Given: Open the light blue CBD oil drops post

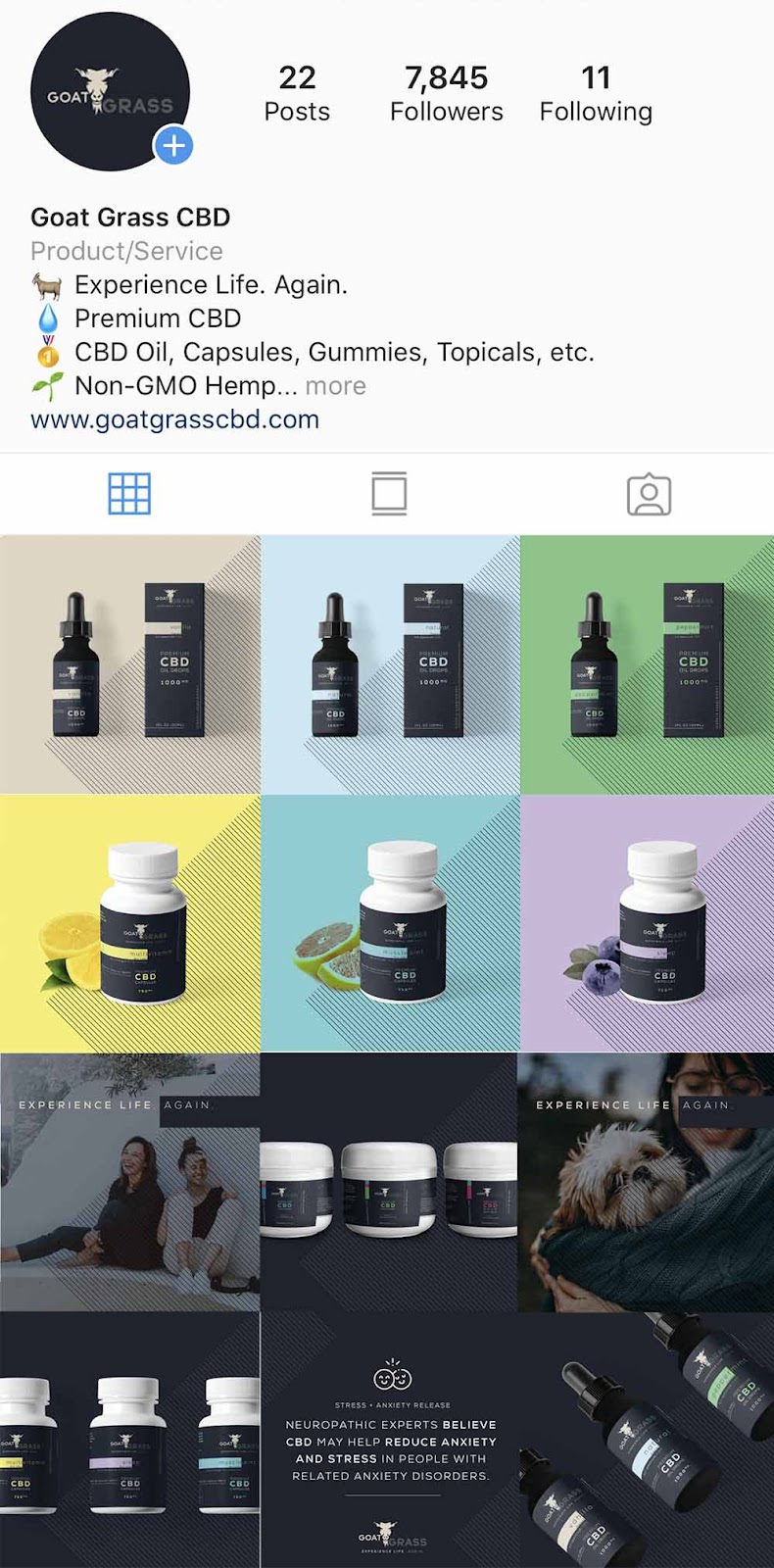Looking at the screenshot, I should pos(390,663).
